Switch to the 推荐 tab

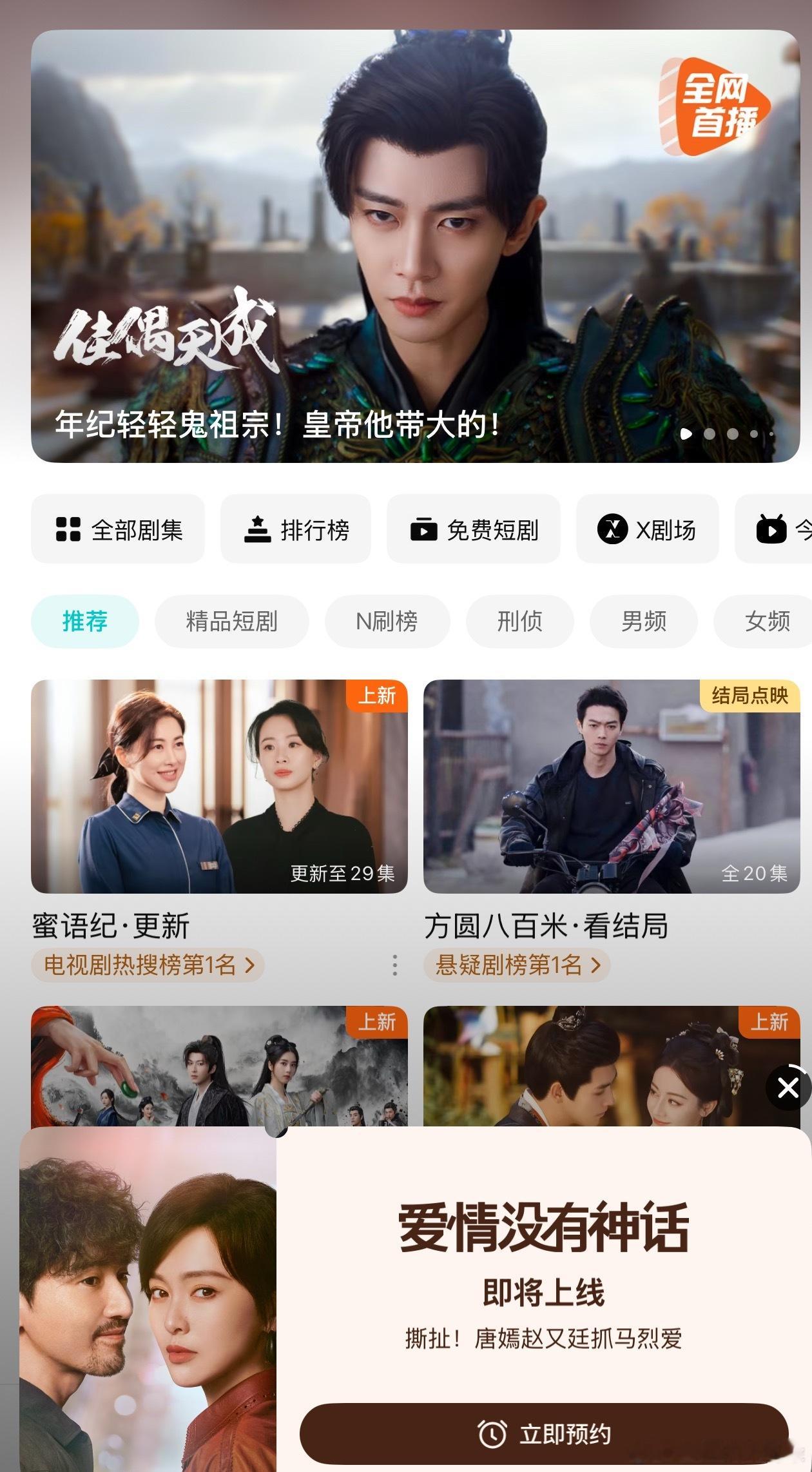pos(84,621)
